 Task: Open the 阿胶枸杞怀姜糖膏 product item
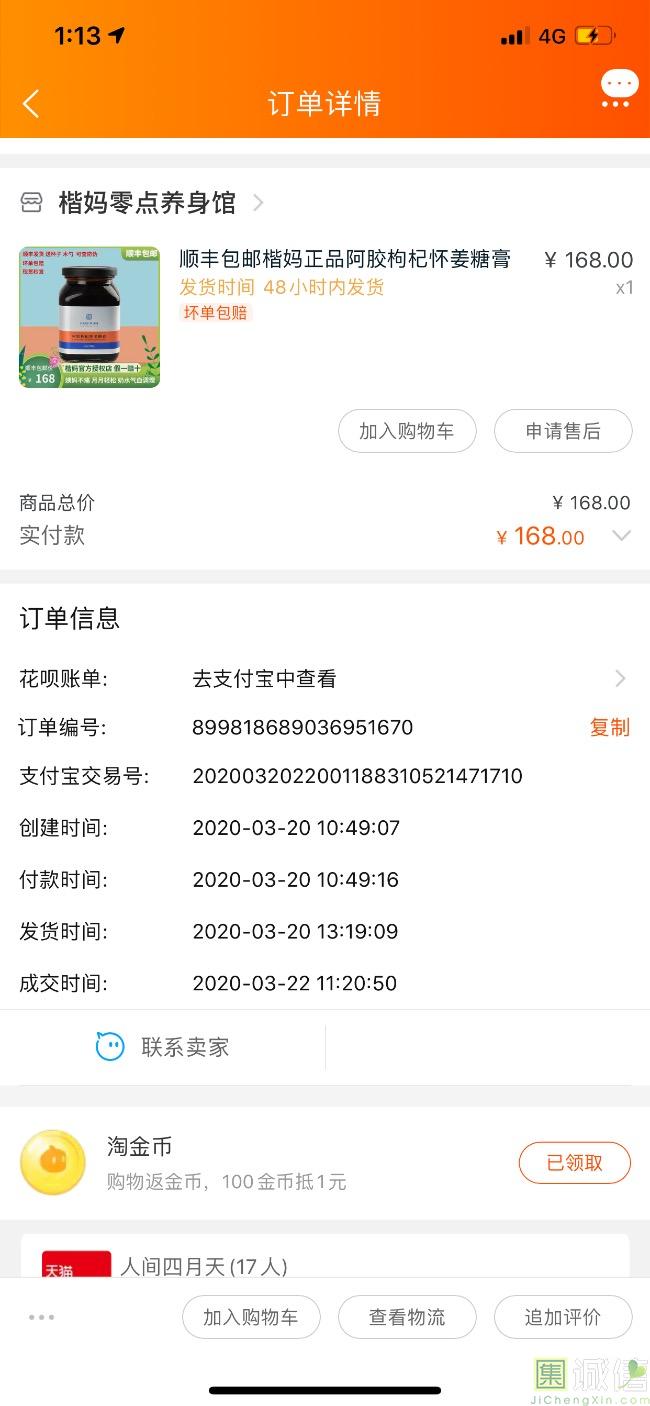click(344, 260)
